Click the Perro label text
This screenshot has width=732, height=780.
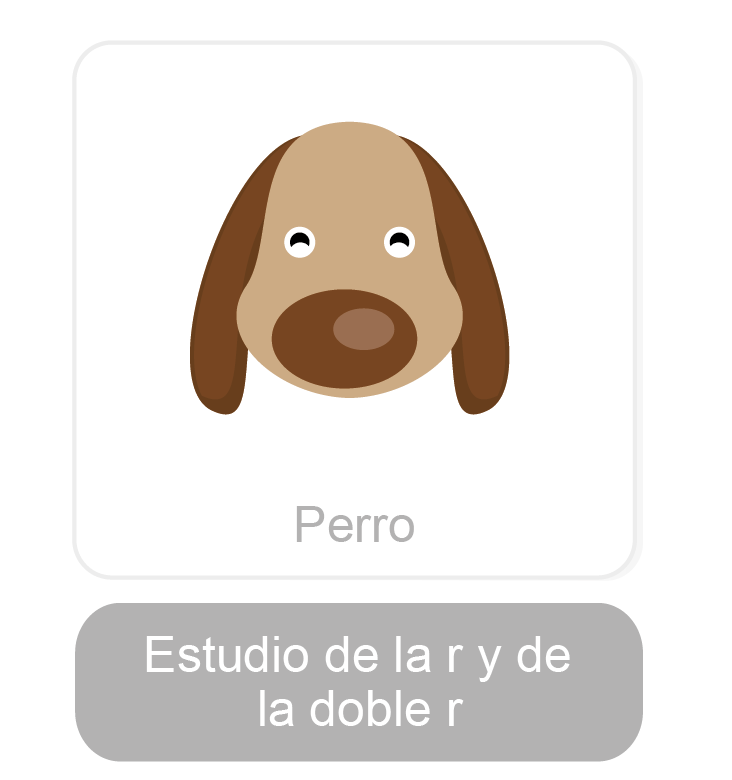point(355,524)
